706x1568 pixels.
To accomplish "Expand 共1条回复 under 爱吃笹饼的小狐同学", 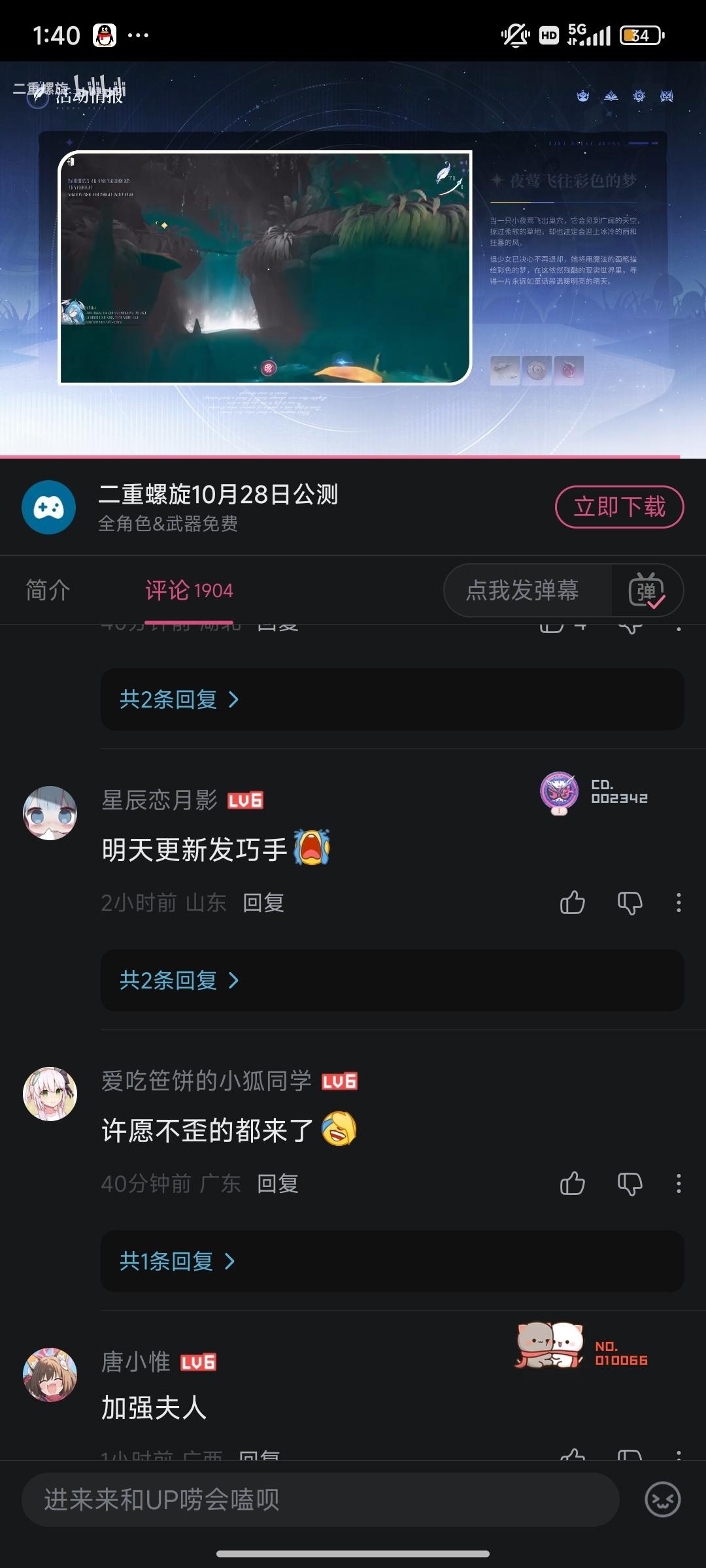I will coord(177,1261).
